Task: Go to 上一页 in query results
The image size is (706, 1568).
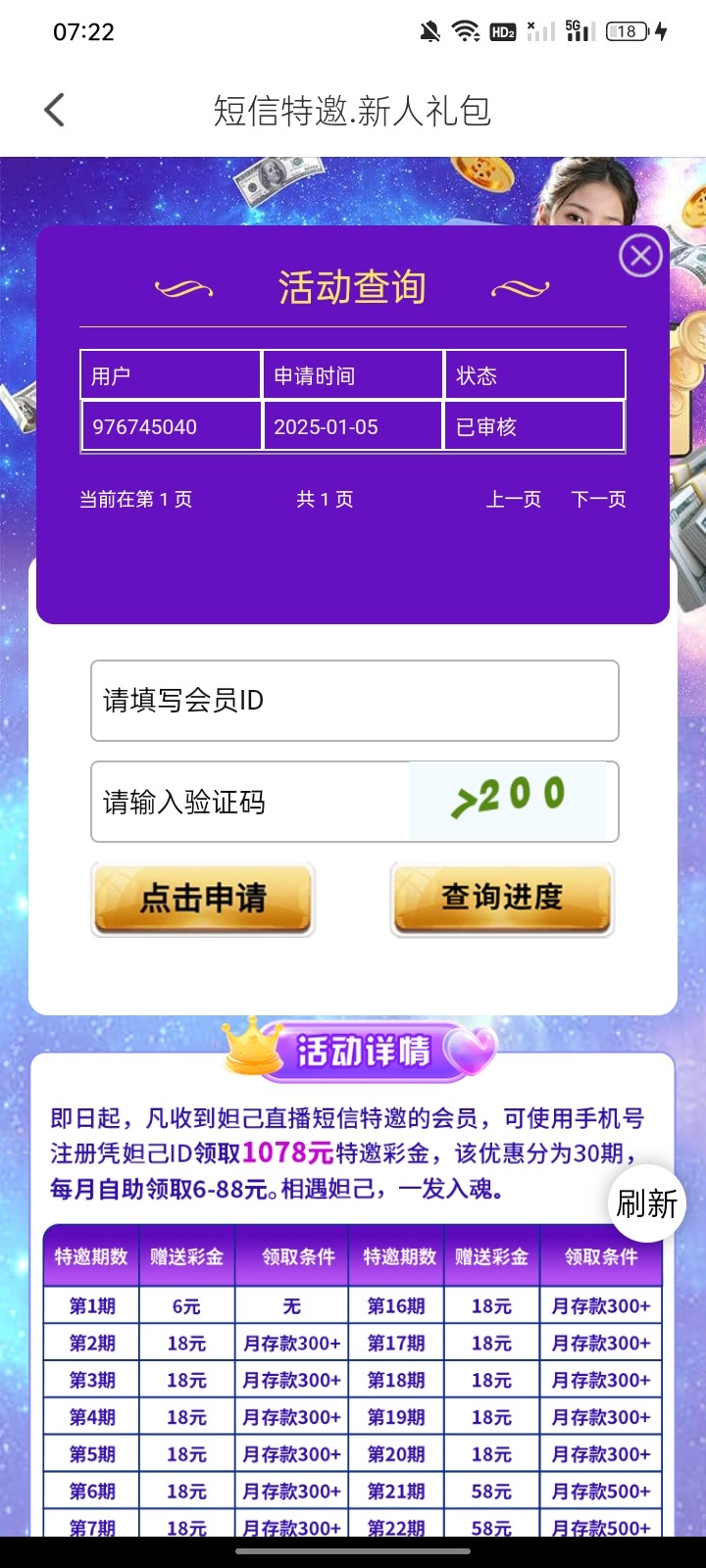Action: pos(514,500)
